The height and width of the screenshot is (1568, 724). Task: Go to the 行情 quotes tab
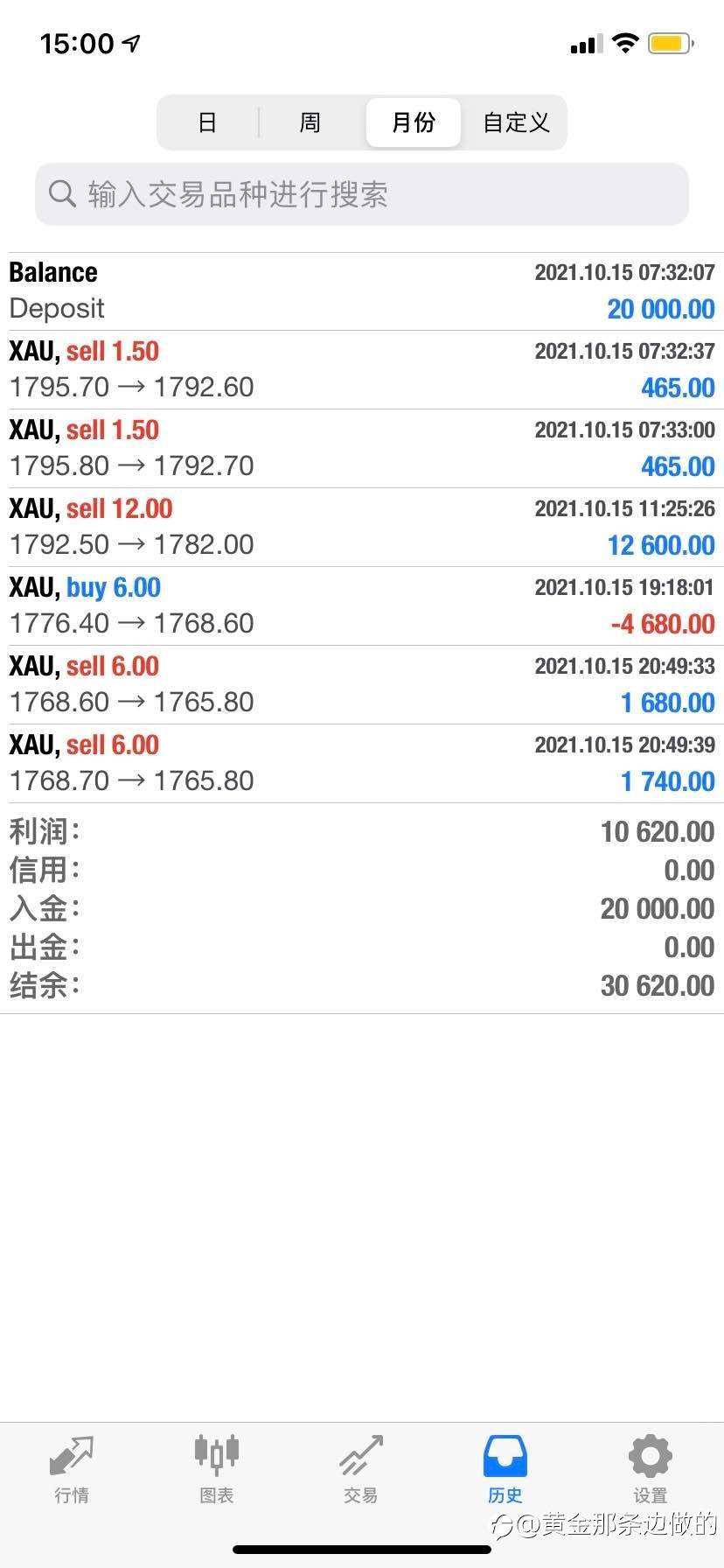(x=72, y=1470)
